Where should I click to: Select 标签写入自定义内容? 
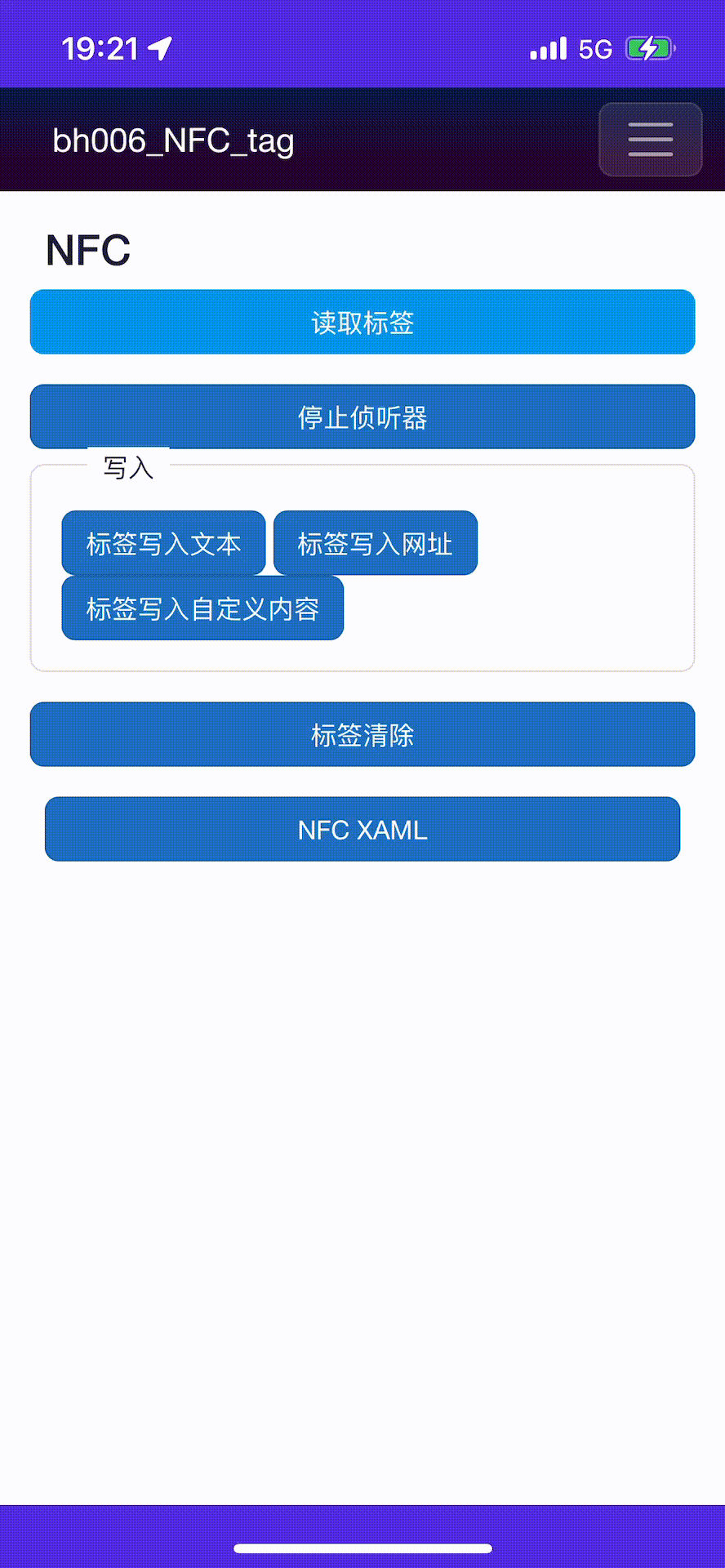pos(202,608)
